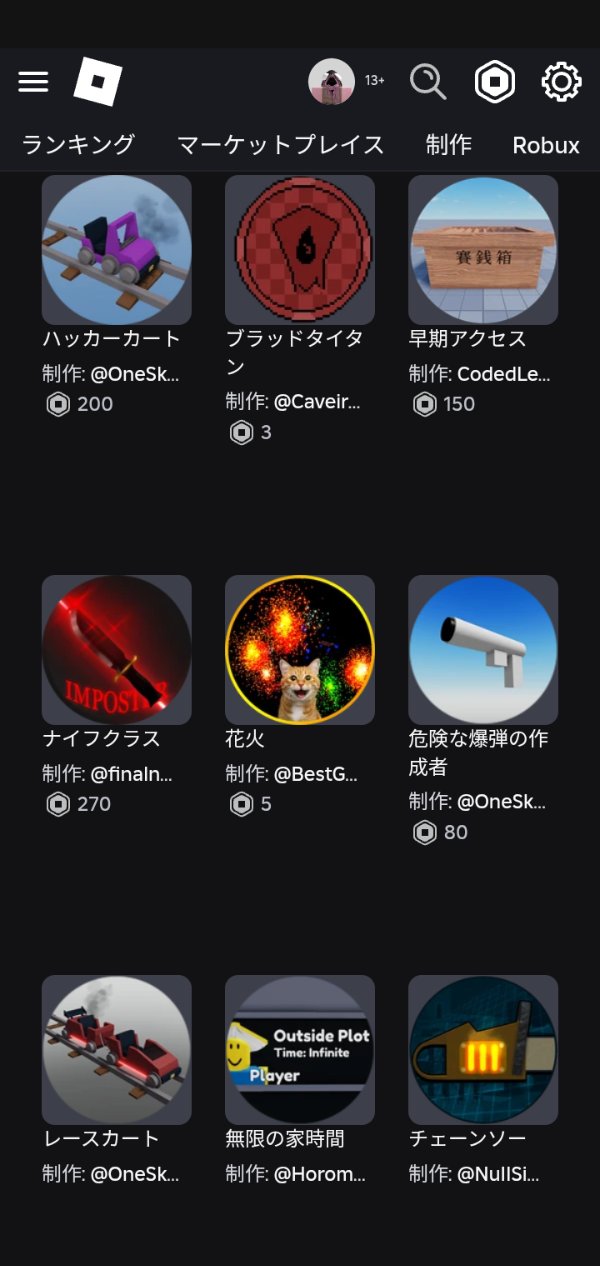Switch to the 制作 tab

pyautogui.click(x=448, y=145)
